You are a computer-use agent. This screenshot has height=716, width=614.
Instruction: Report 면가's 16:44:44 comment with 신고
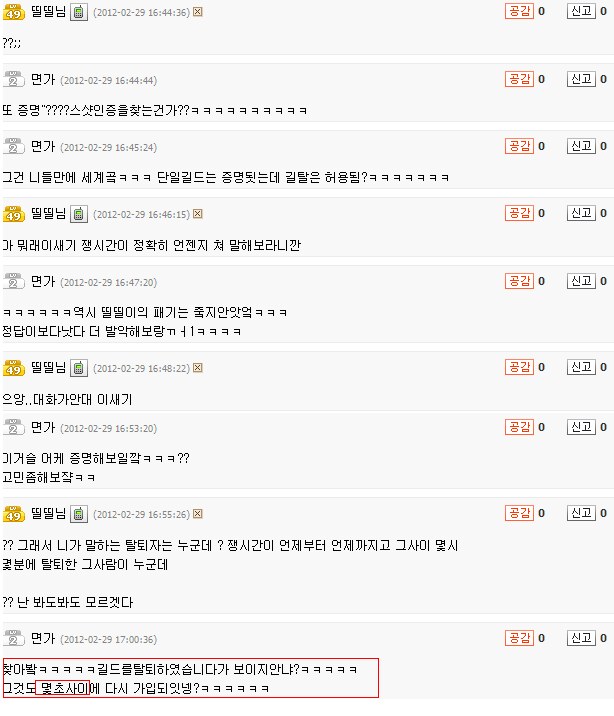point(580,79)
